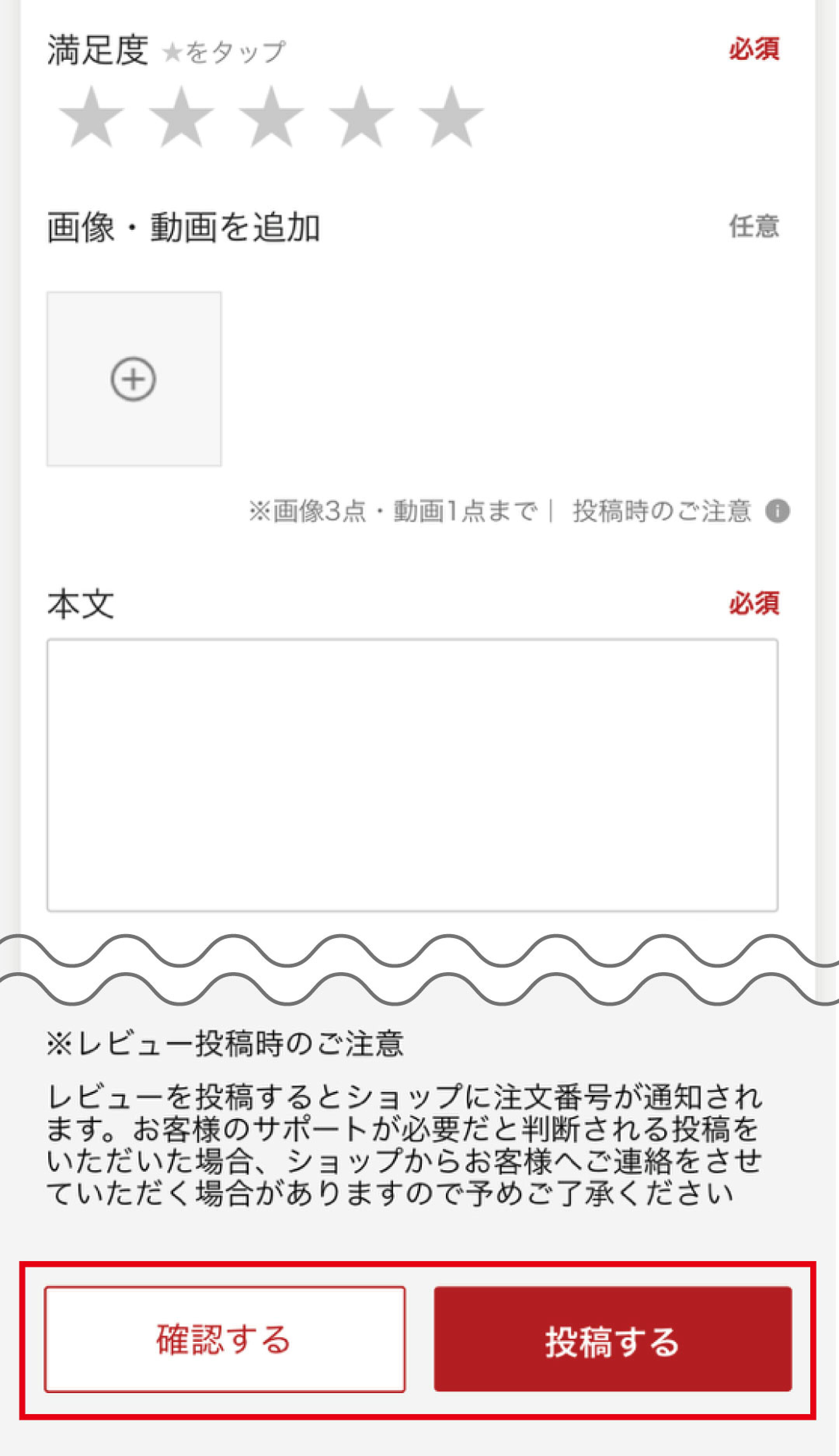Rate satisfaction with one star
This screenshot has height=1456, width=839.
[92, 118]
